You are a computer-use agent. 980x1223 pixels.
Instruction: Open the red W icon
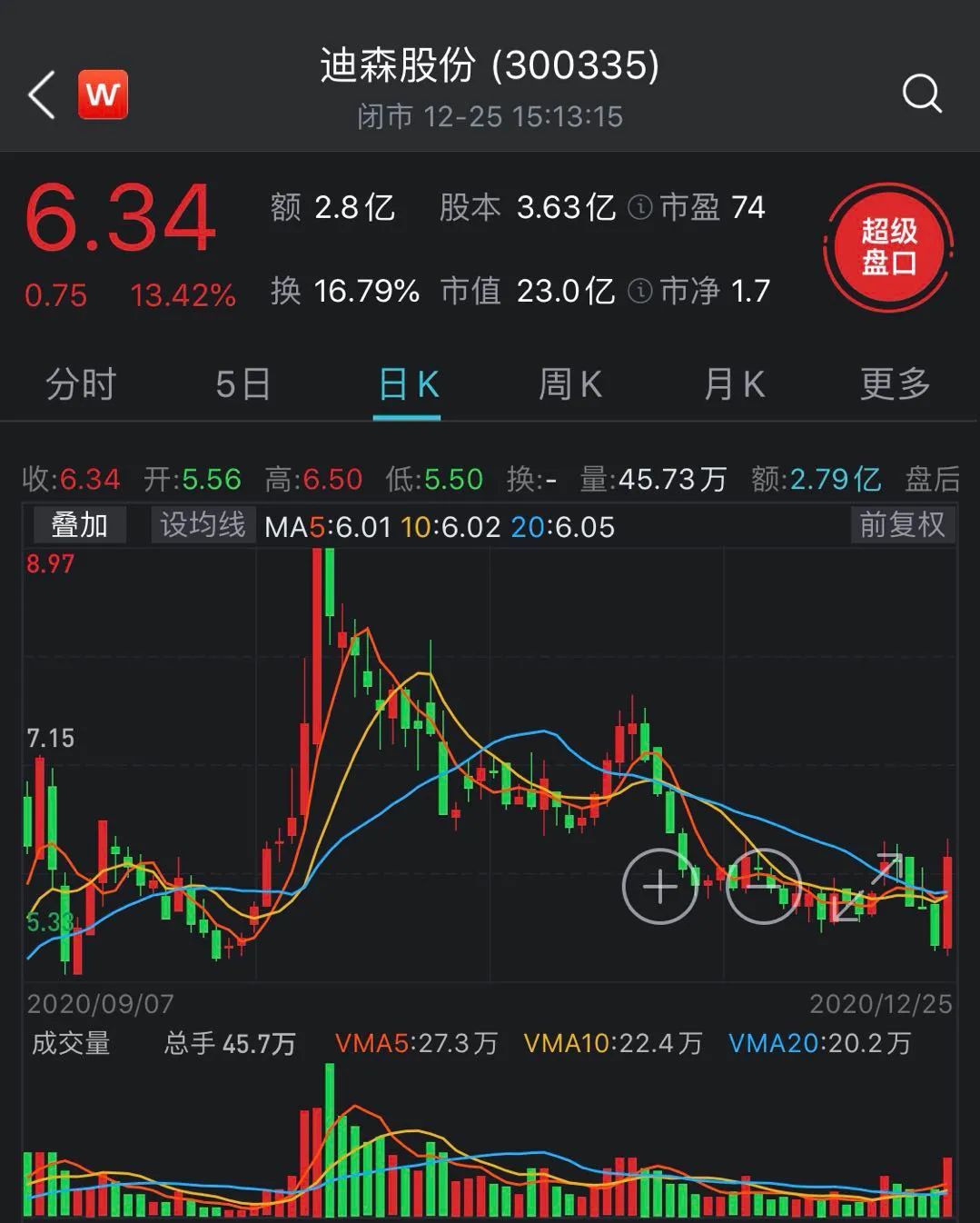point(103,94)
